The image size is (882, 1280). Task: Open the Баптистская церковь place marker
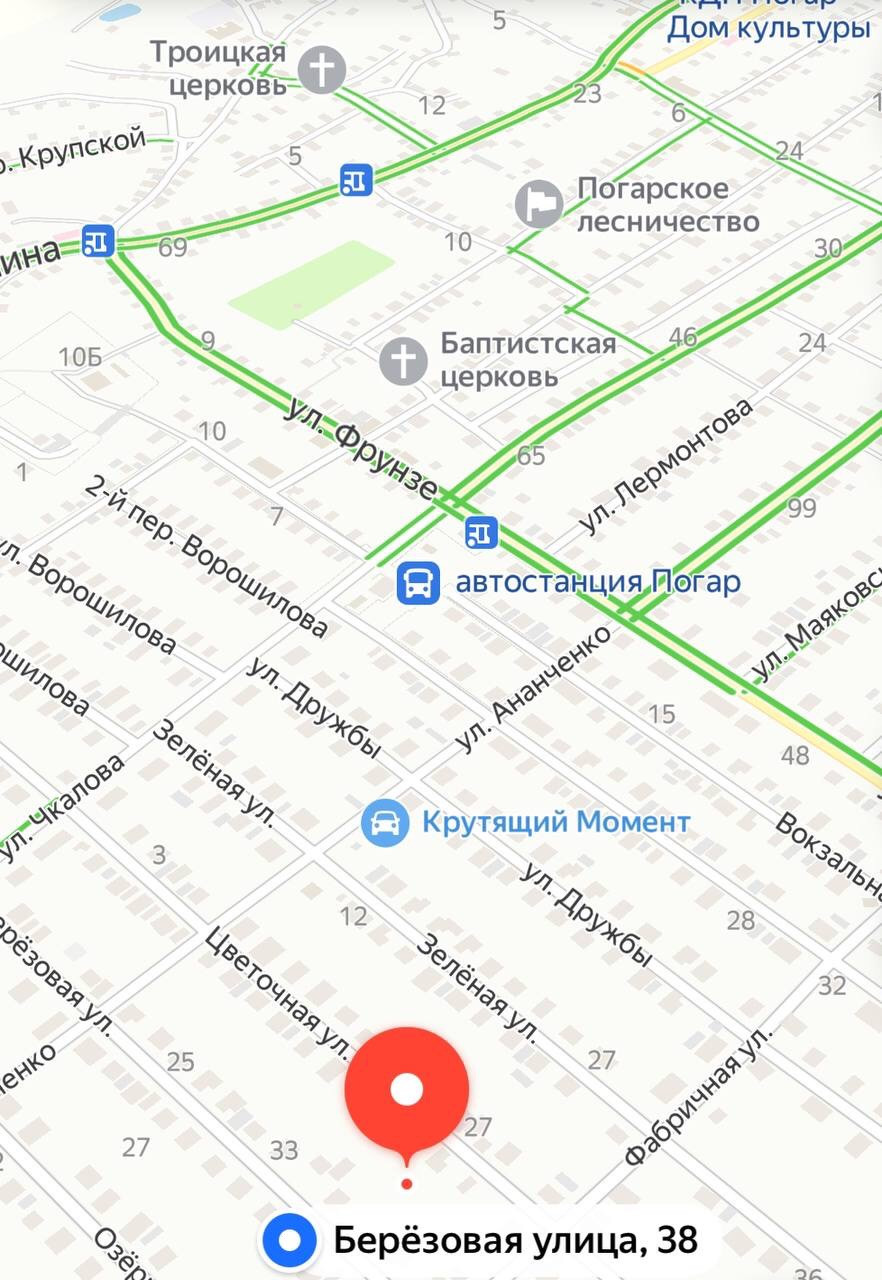pyautogui.click(x=403, y=361)
